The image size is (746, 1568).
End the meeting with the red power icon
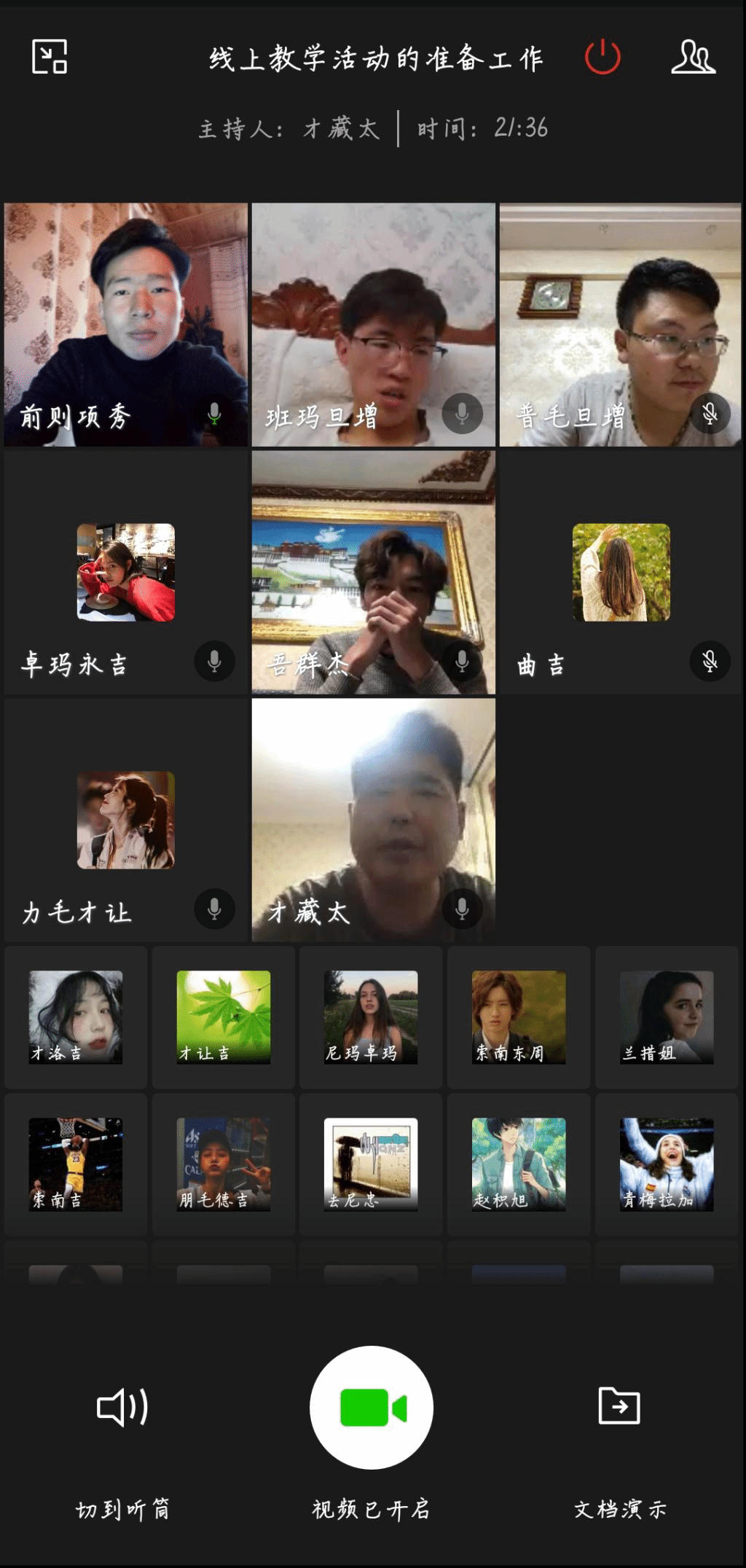pyautogui.click(x=602, y=57)
